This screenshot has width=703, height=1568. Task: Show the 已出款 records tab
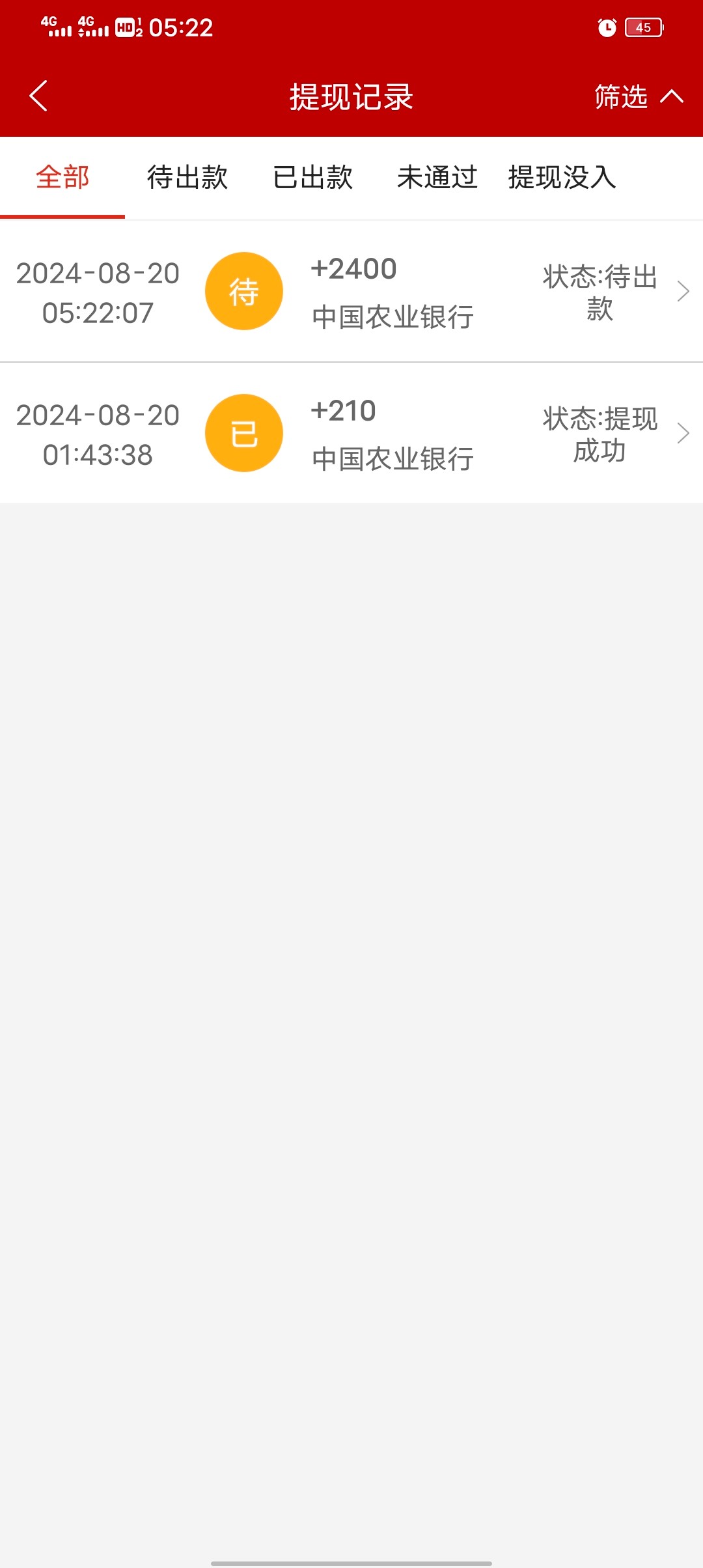click(x=313, y=177)
